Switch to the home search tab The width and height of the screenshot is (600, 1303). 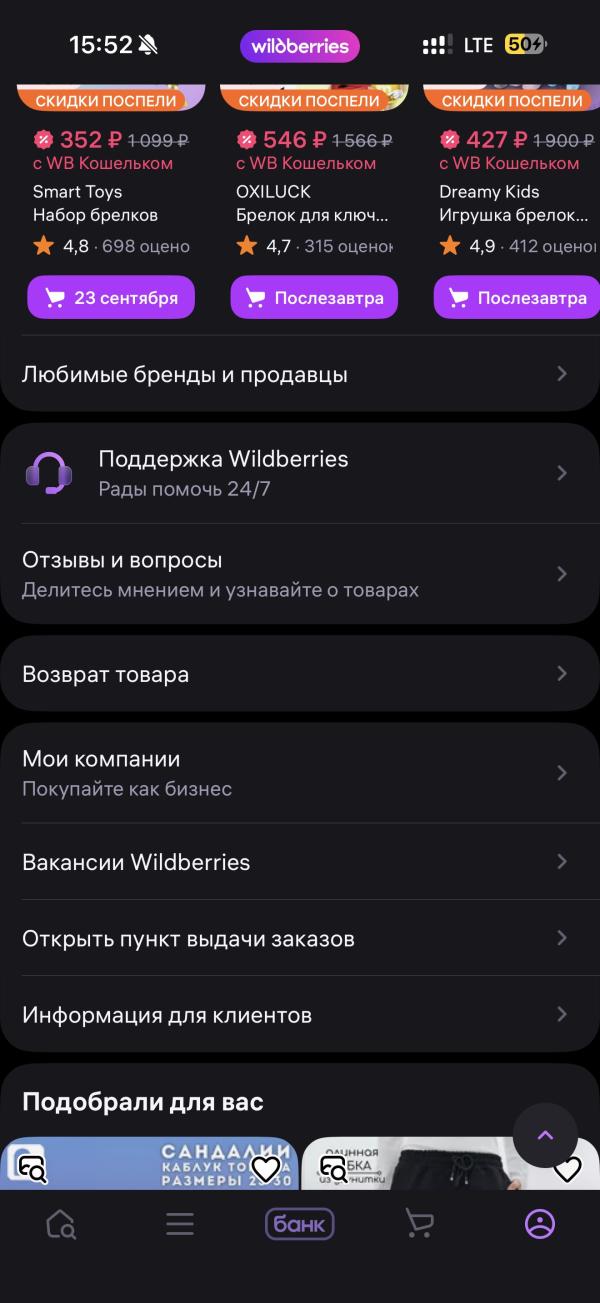click(x=60, y=1224)
